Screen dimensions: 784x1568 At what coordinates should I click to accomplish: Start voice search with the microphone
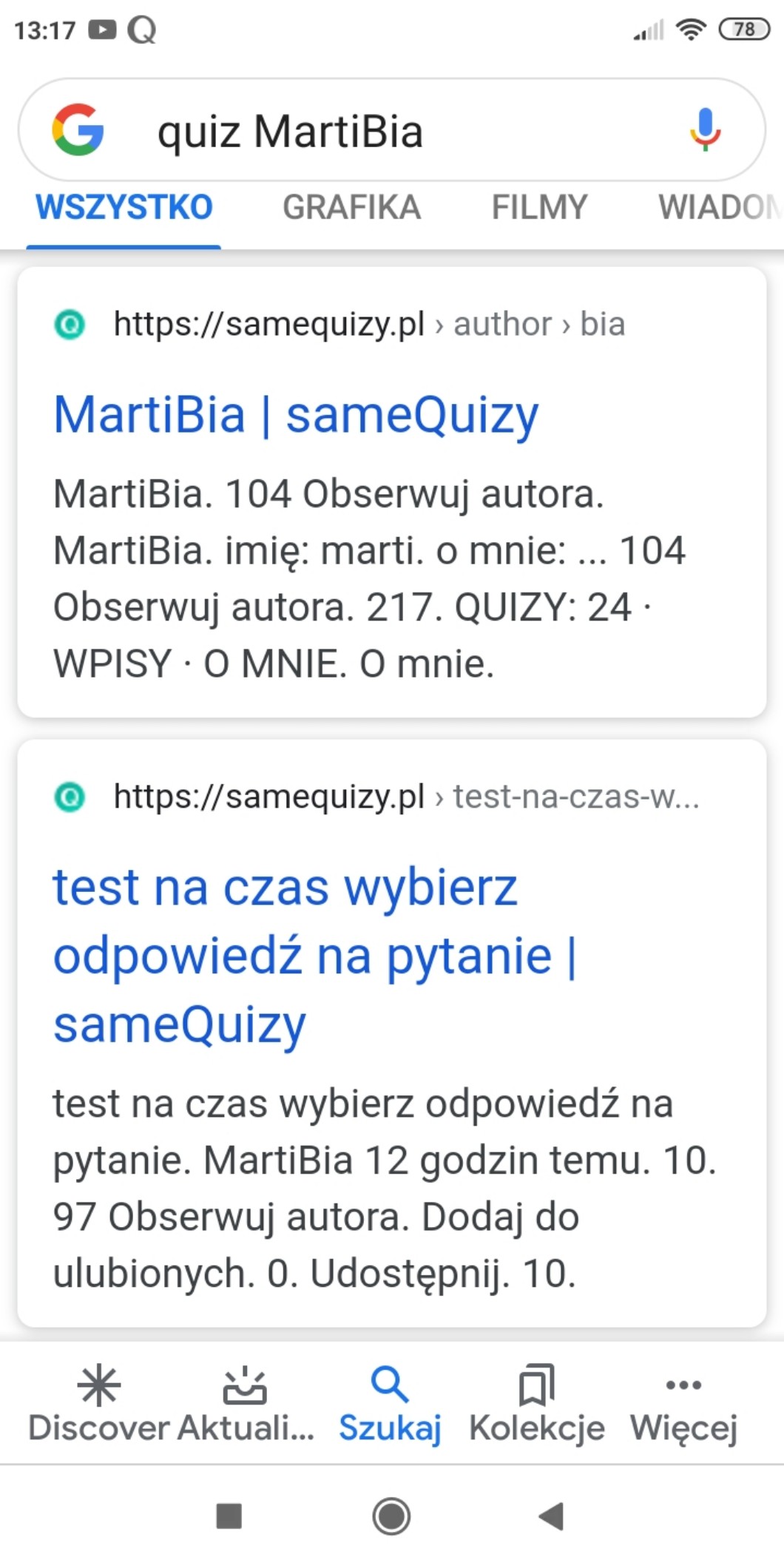pyautogui.click(x=705, y=130)
